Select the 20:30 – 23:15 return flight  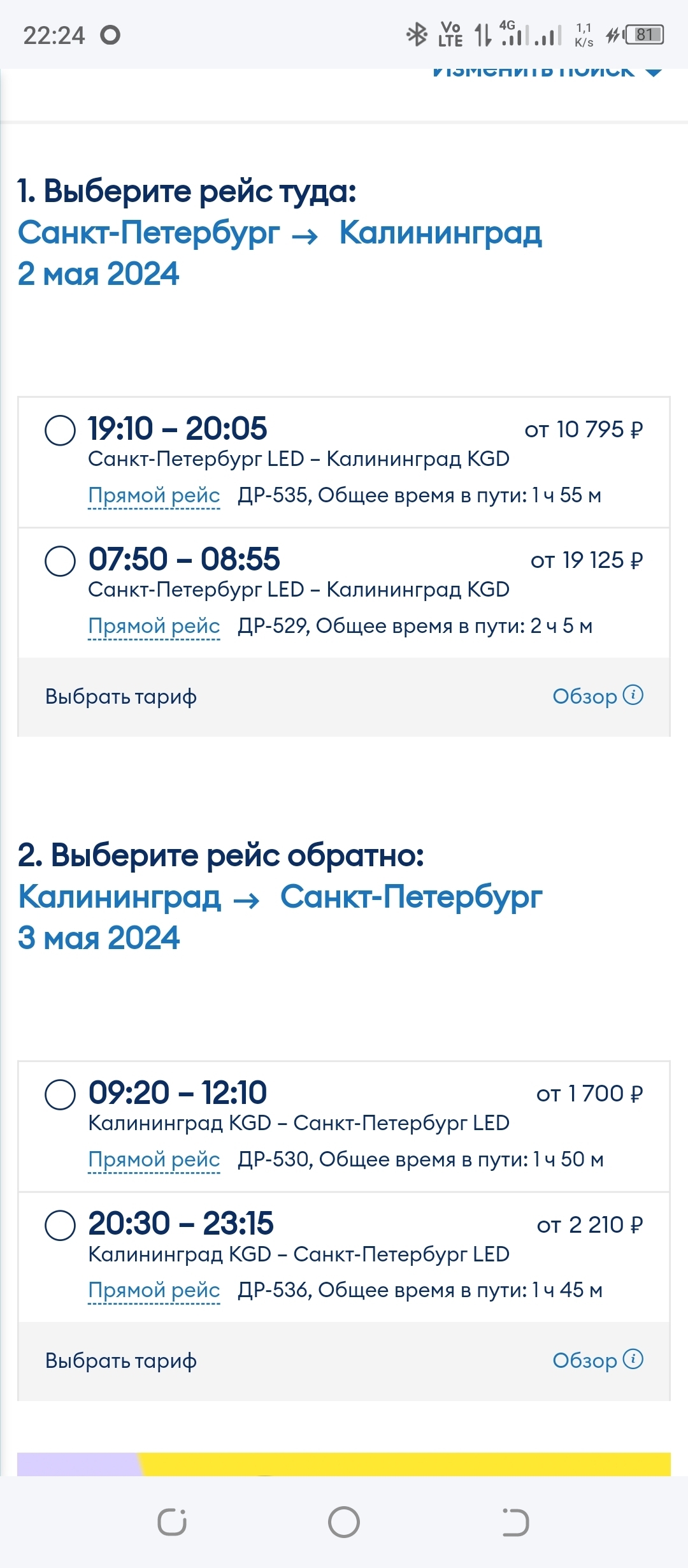[x=61, y=1225]
